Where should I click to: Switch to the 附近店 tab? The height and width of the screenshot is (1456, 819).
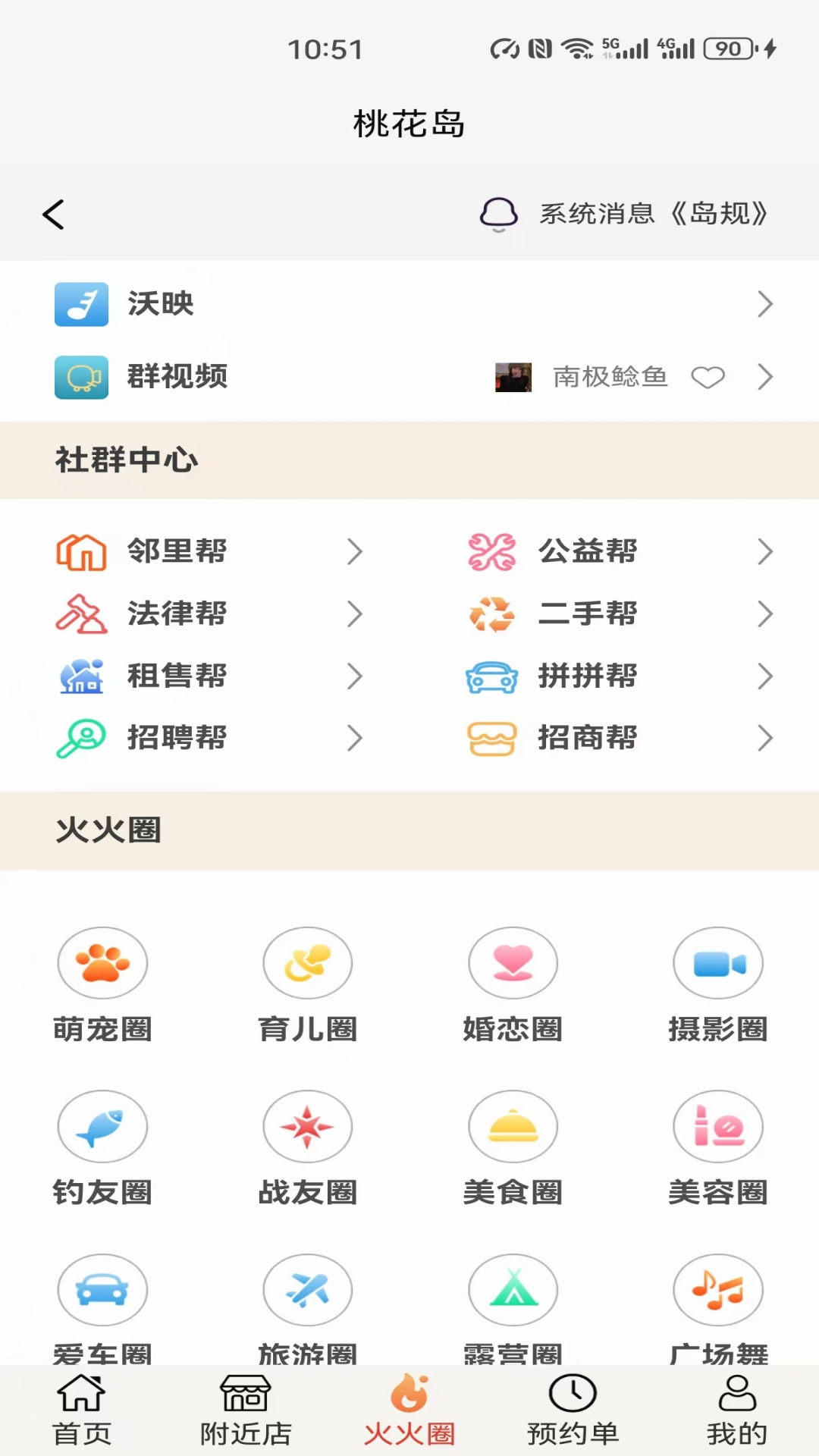tap(246, 1410)
